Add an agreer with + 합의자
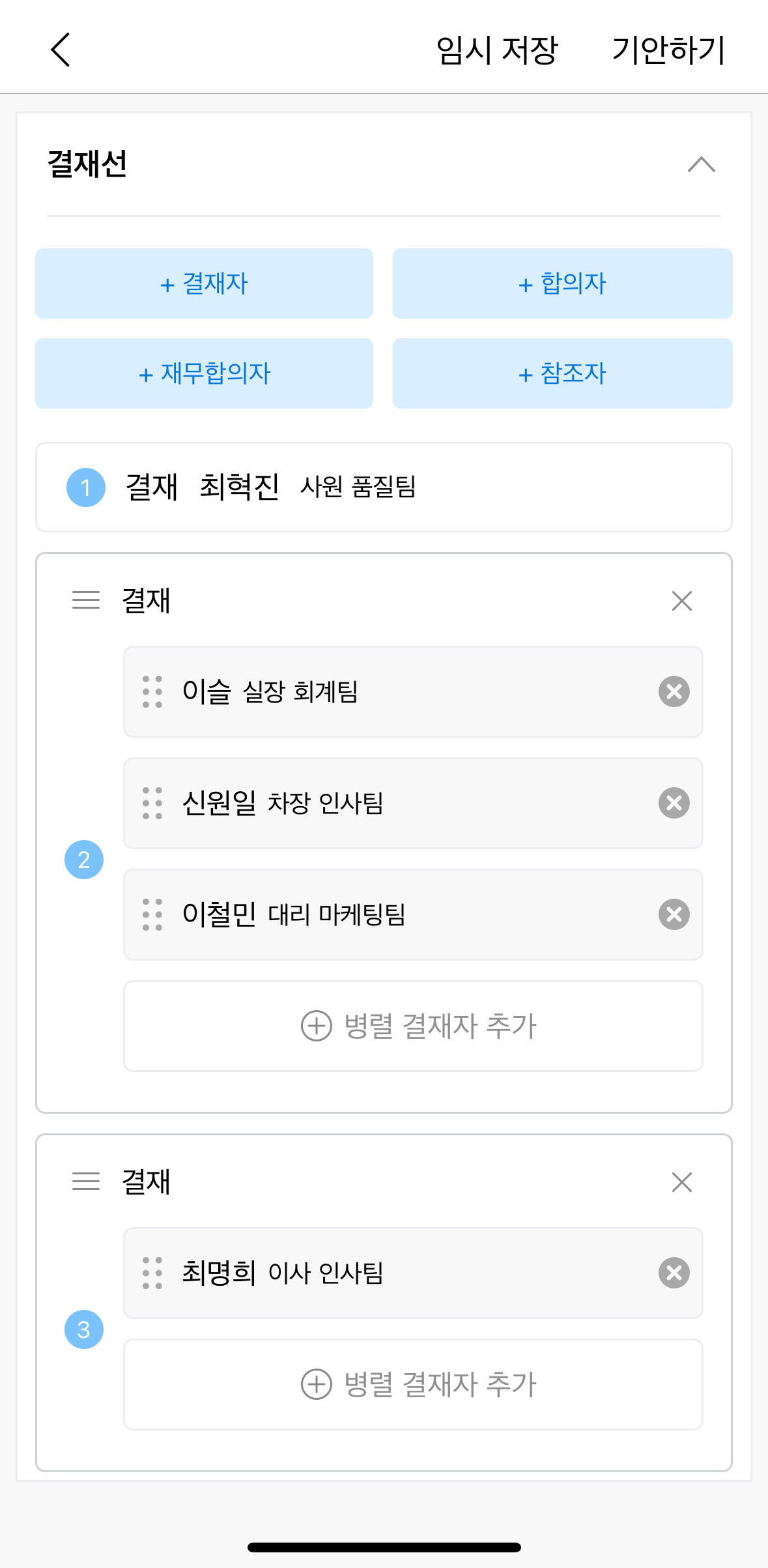The image size is (768, 1568). click(x=563, y=283)
